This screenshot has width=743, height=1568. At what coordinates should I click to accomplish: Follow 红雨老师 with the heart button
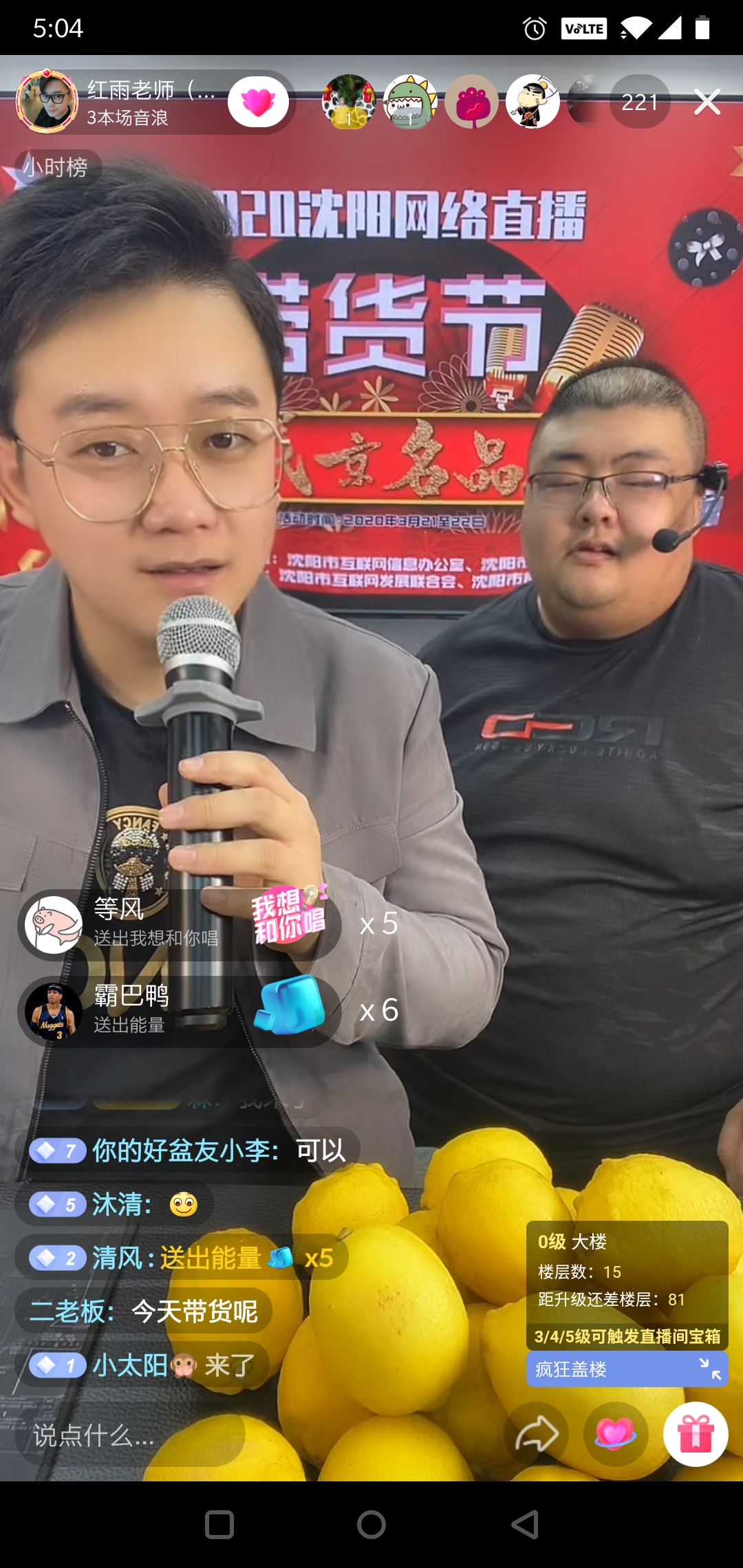point(258,102)
